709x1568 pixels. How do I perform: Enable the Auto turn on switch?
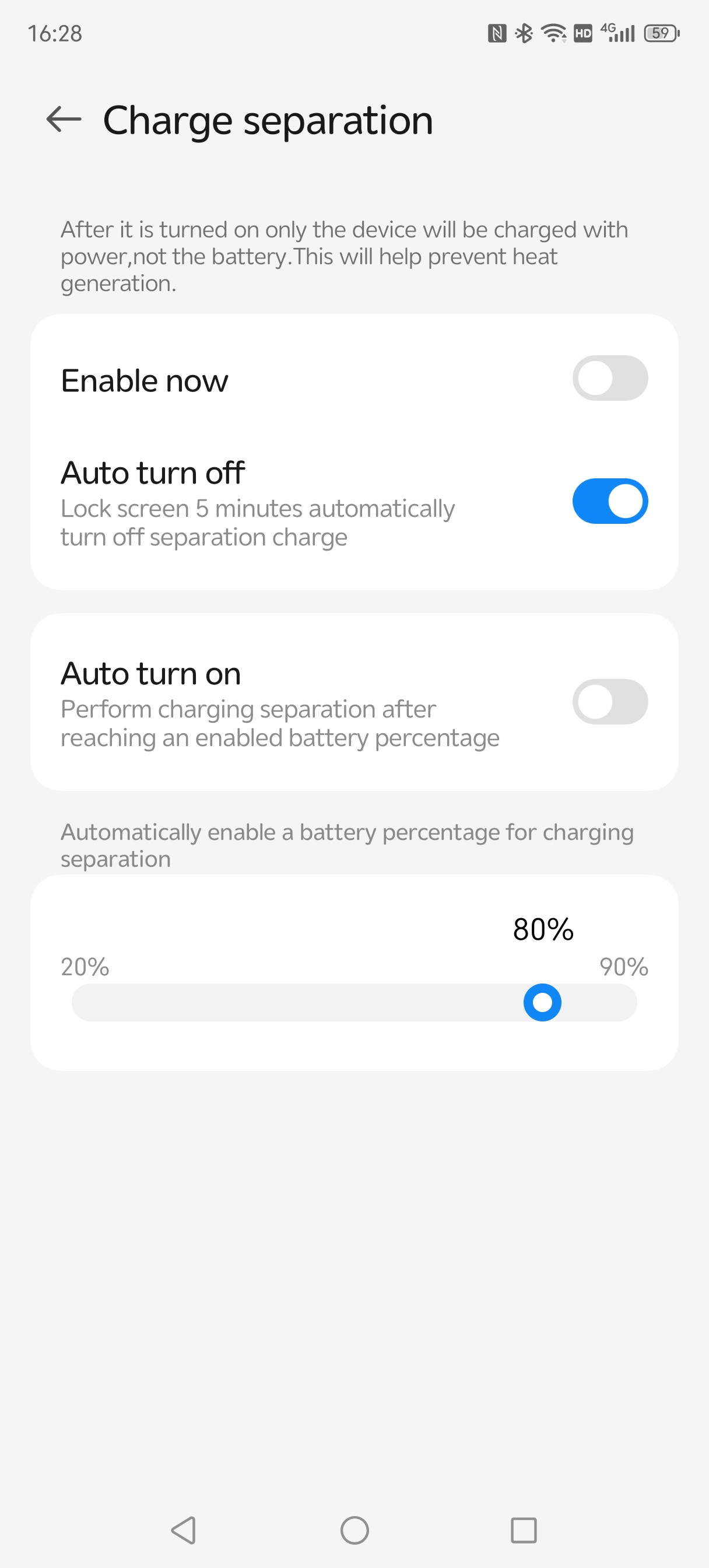(x=609, y=702)
